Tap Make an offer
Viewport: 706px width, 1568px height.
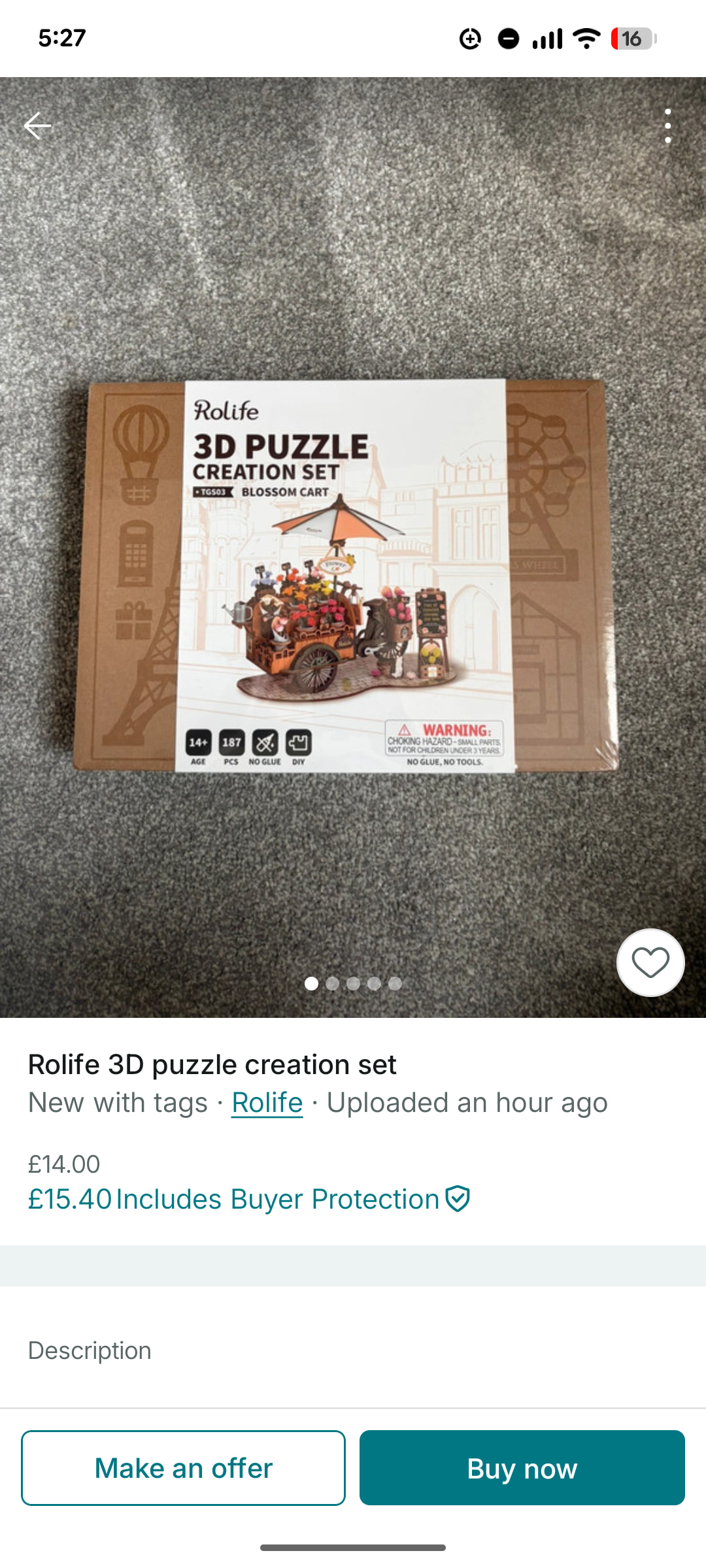[x=183, y=1468]
